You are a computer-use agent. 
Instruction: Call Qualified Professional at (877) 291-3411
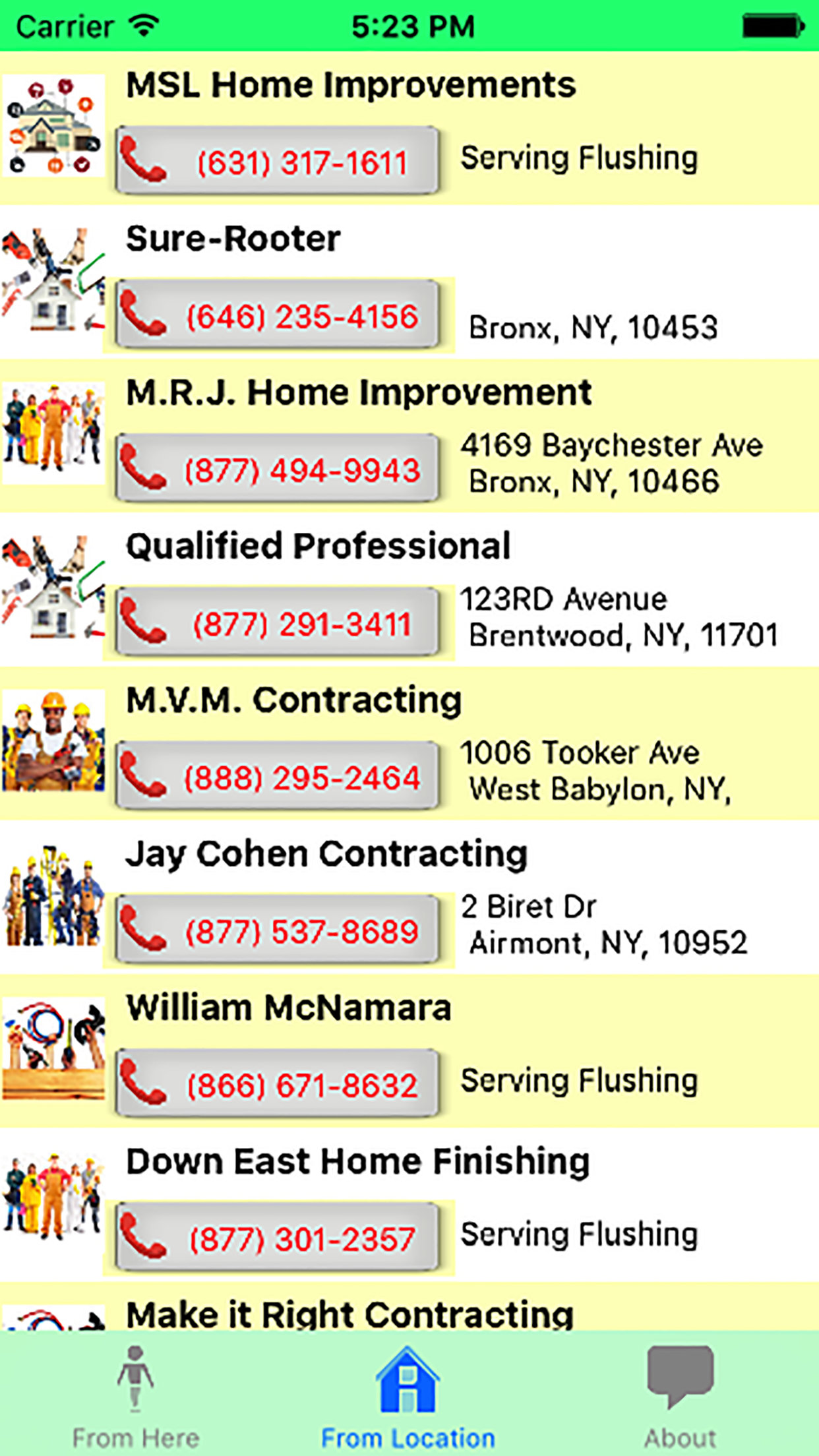tap(277, 622)
